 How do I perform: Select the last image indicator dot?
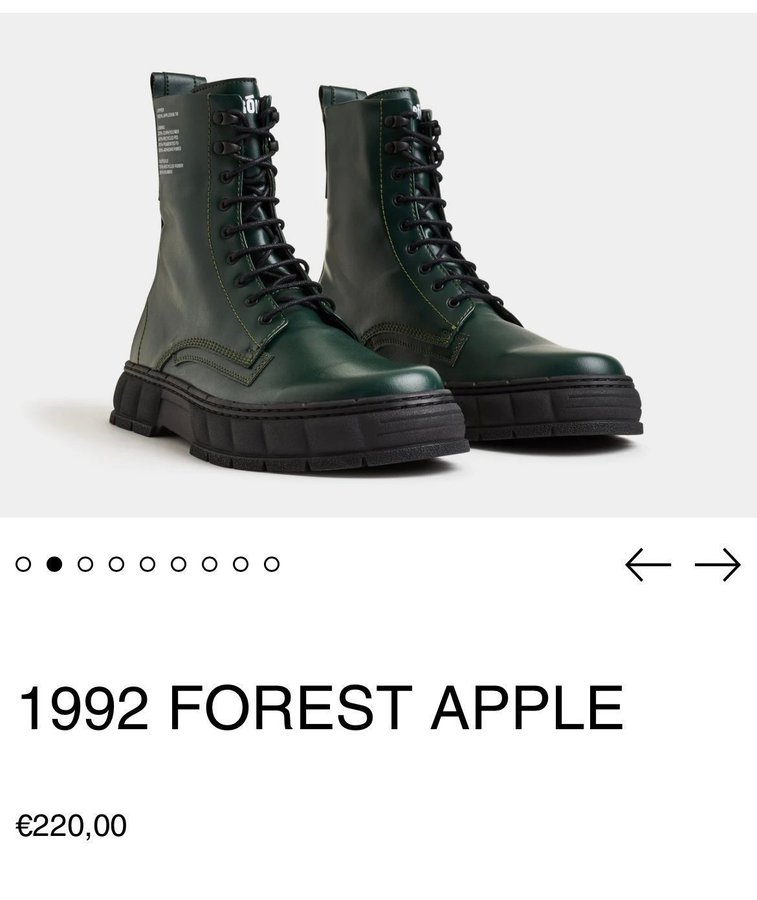pos(272,564)
